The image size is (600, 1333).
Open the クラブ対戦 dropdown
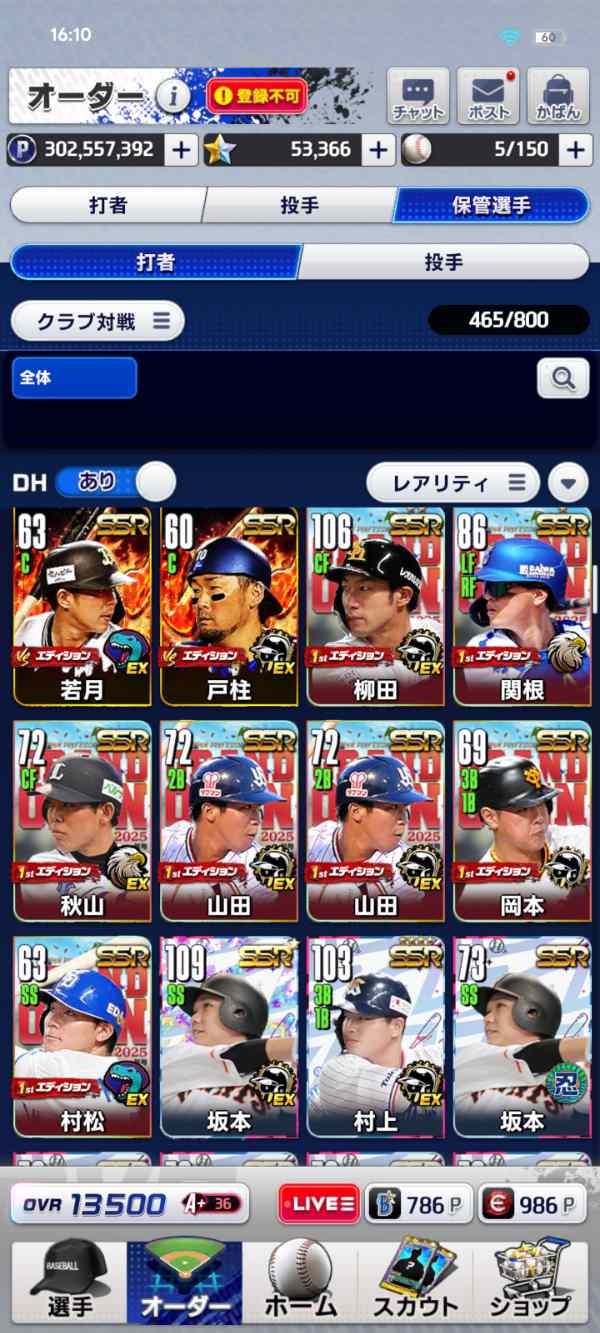(98, 321)
